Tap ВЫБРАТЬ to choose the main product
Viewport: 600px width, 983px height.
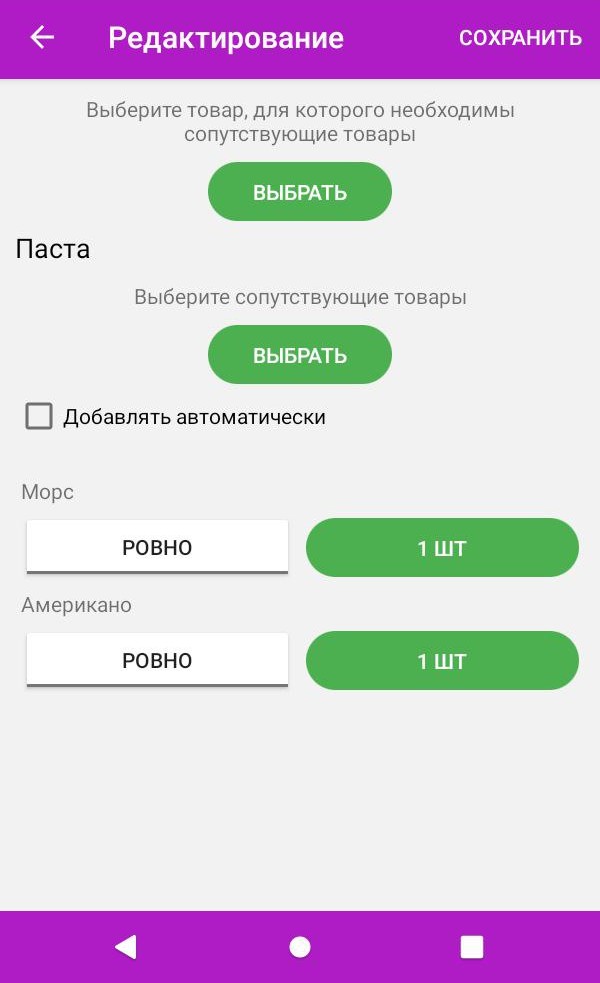pyautogui.click(x=299, y=192)
